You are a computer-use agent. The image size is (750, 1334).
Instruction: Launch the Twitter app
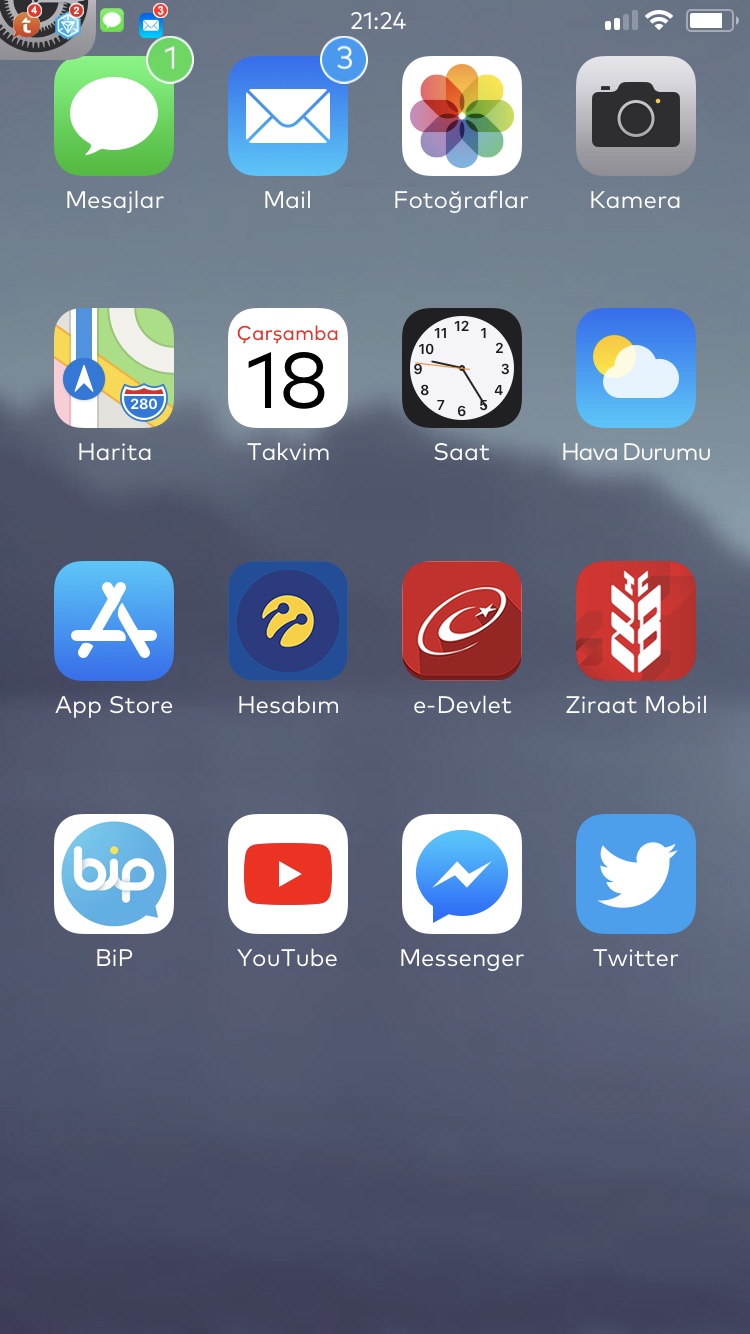[x=636, y=874]
